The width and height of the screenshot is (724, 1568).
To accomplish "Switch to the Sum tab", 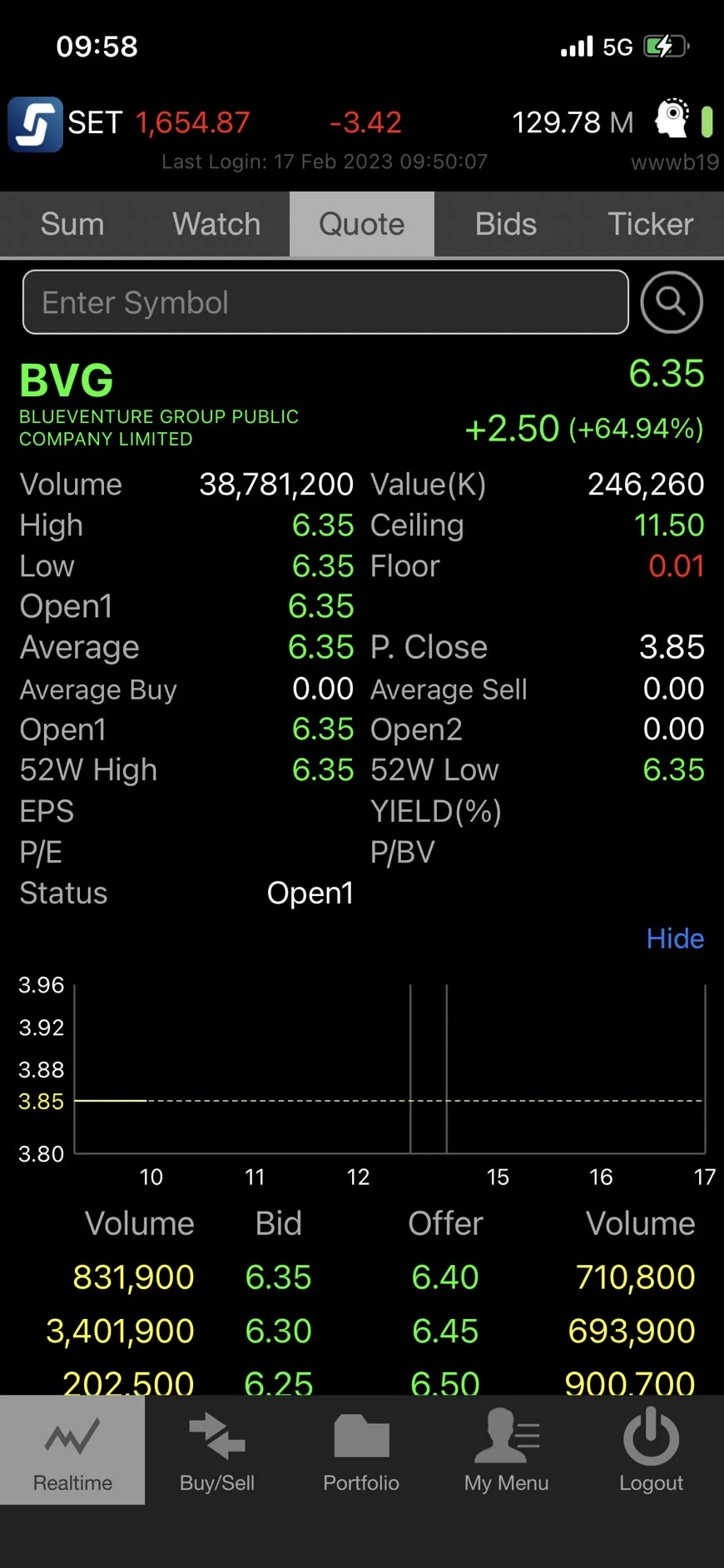I will click(x=72, y=224).
